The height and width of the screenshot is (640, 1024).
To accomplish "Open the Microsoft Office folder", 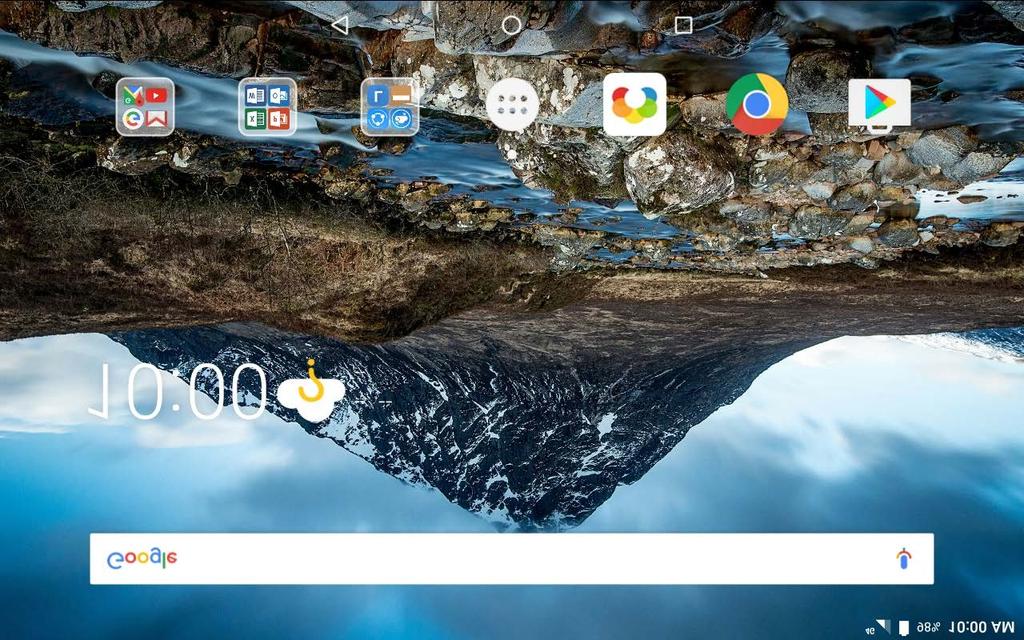I will (267, 106).
